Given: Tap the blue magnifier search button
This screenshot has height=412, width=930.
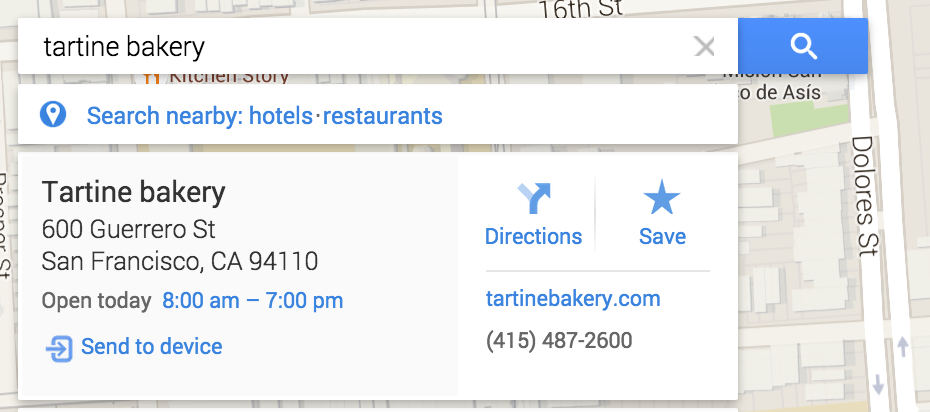Looking at the screenshot, I should point(802,46).
